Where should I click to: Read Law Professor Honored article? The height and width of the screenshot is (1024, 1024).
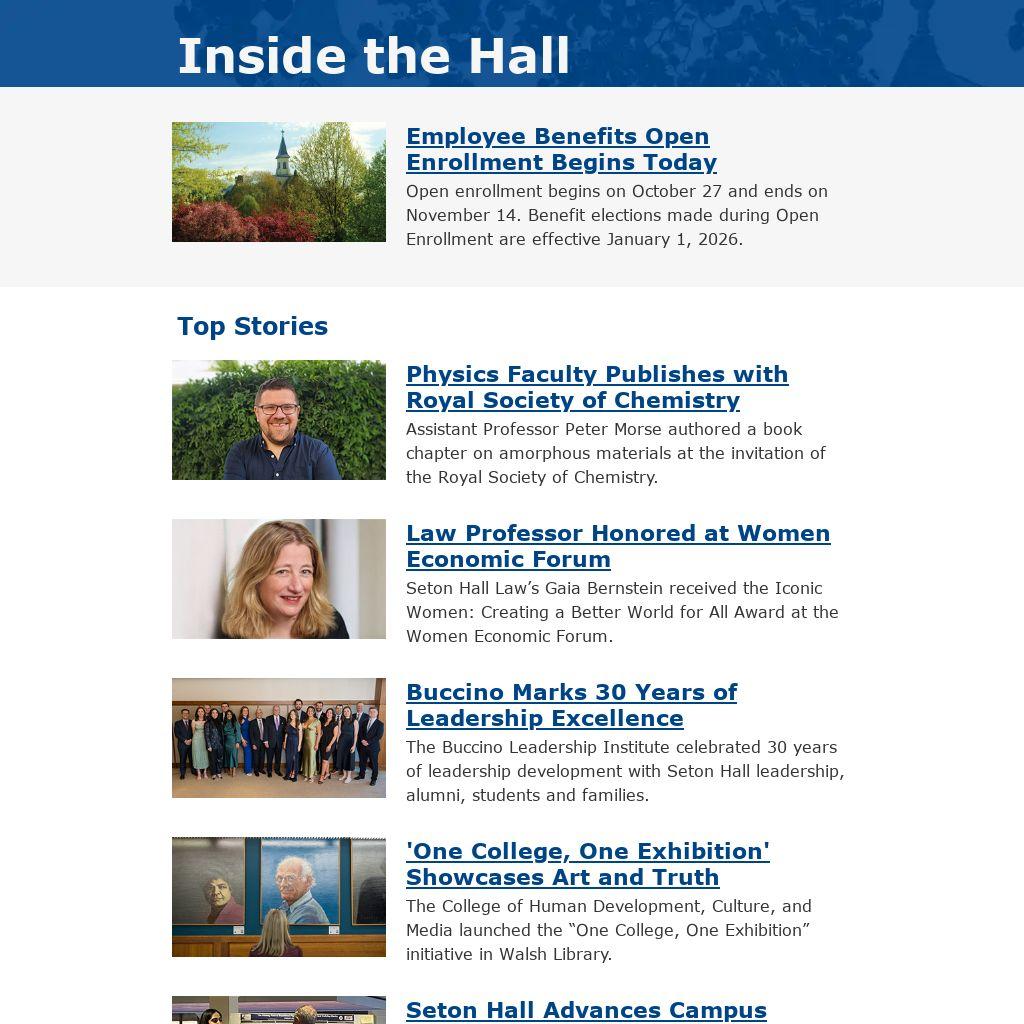click(617, 546)
